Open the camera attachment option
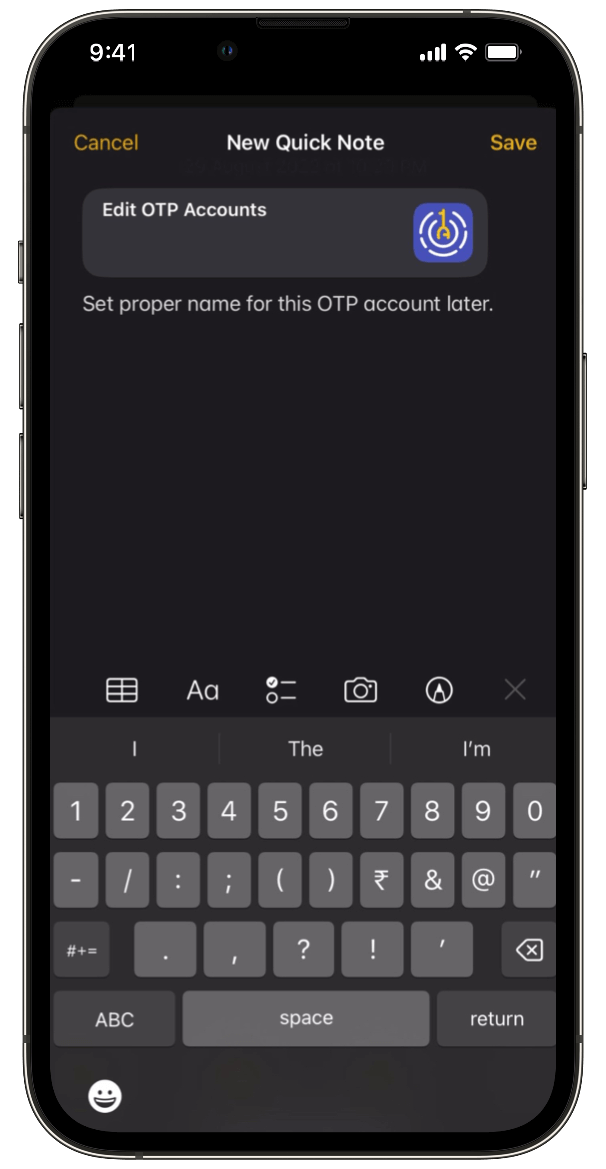The width and height of the screenshot is (606, 1169). click(x=360, y=690)
